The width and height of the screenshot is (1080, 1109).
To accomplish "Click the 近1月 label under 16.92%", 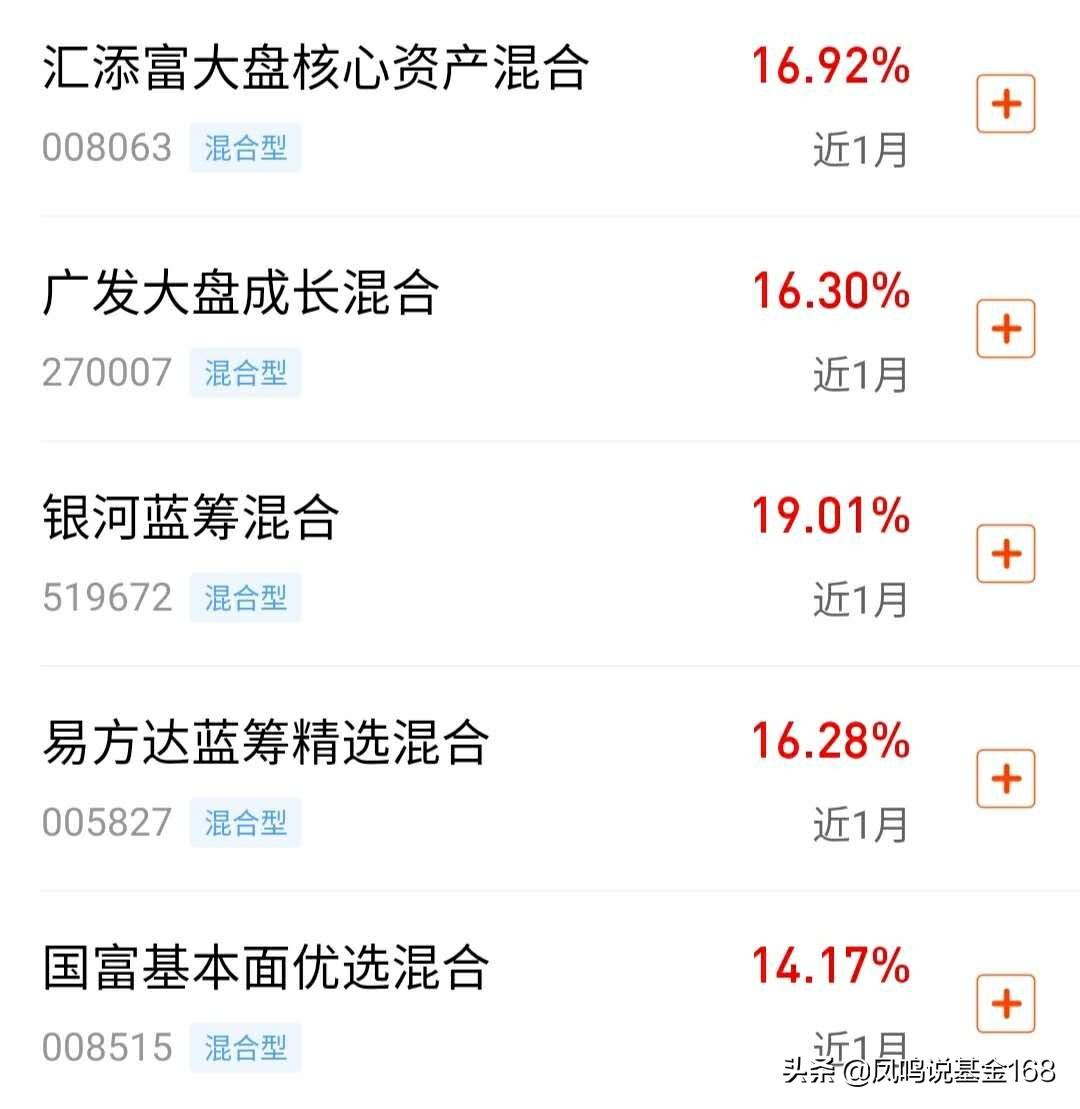I will [x=861, y=147].
